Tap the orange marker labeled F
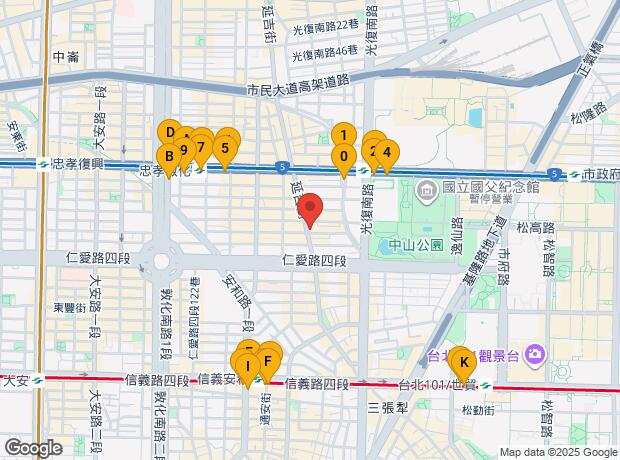The width and height of the screenshot is (620, 460). click(269, 359)
